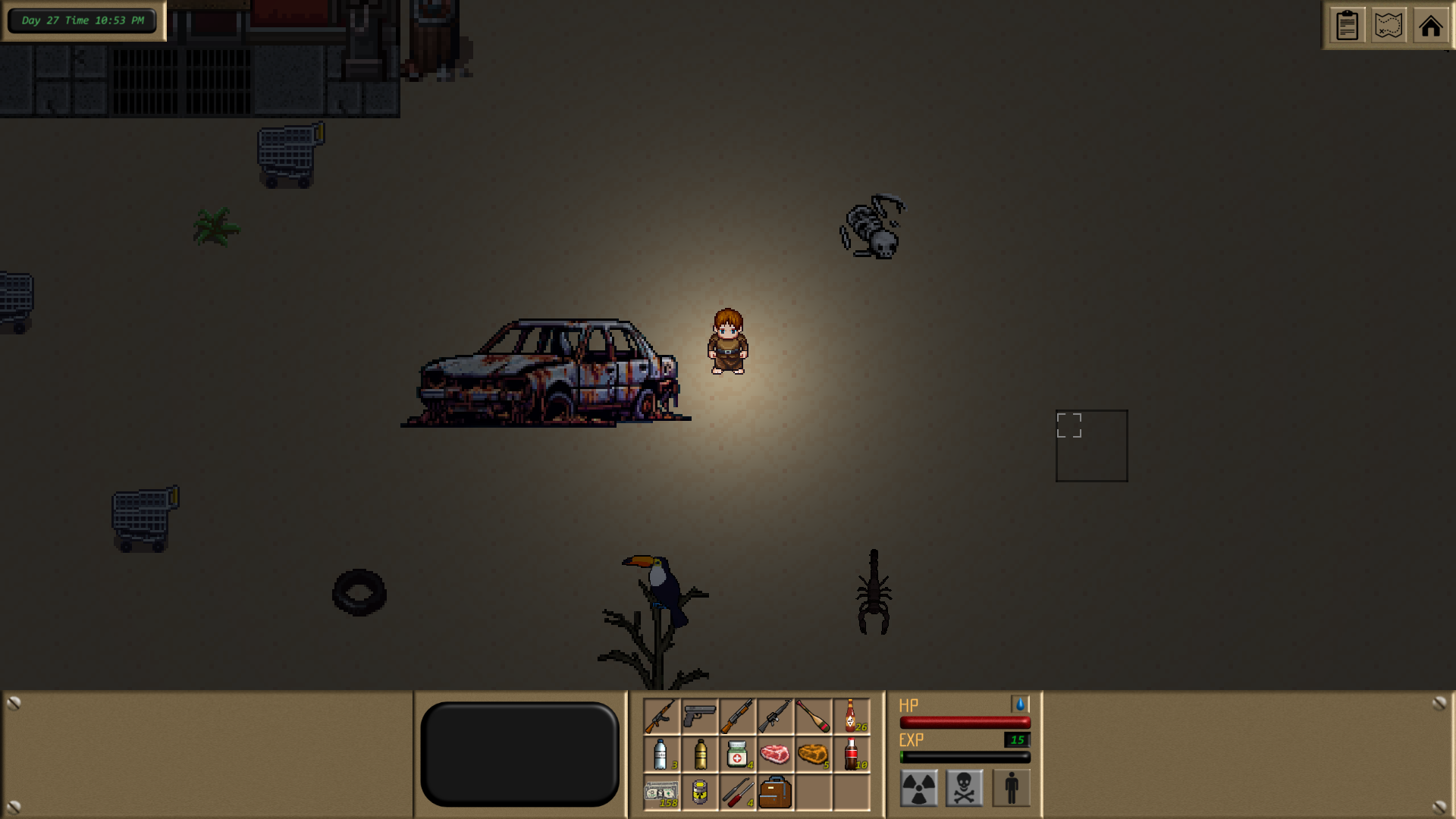
Task: Tap the home icon button
Action: click(x=1430, y=26)
